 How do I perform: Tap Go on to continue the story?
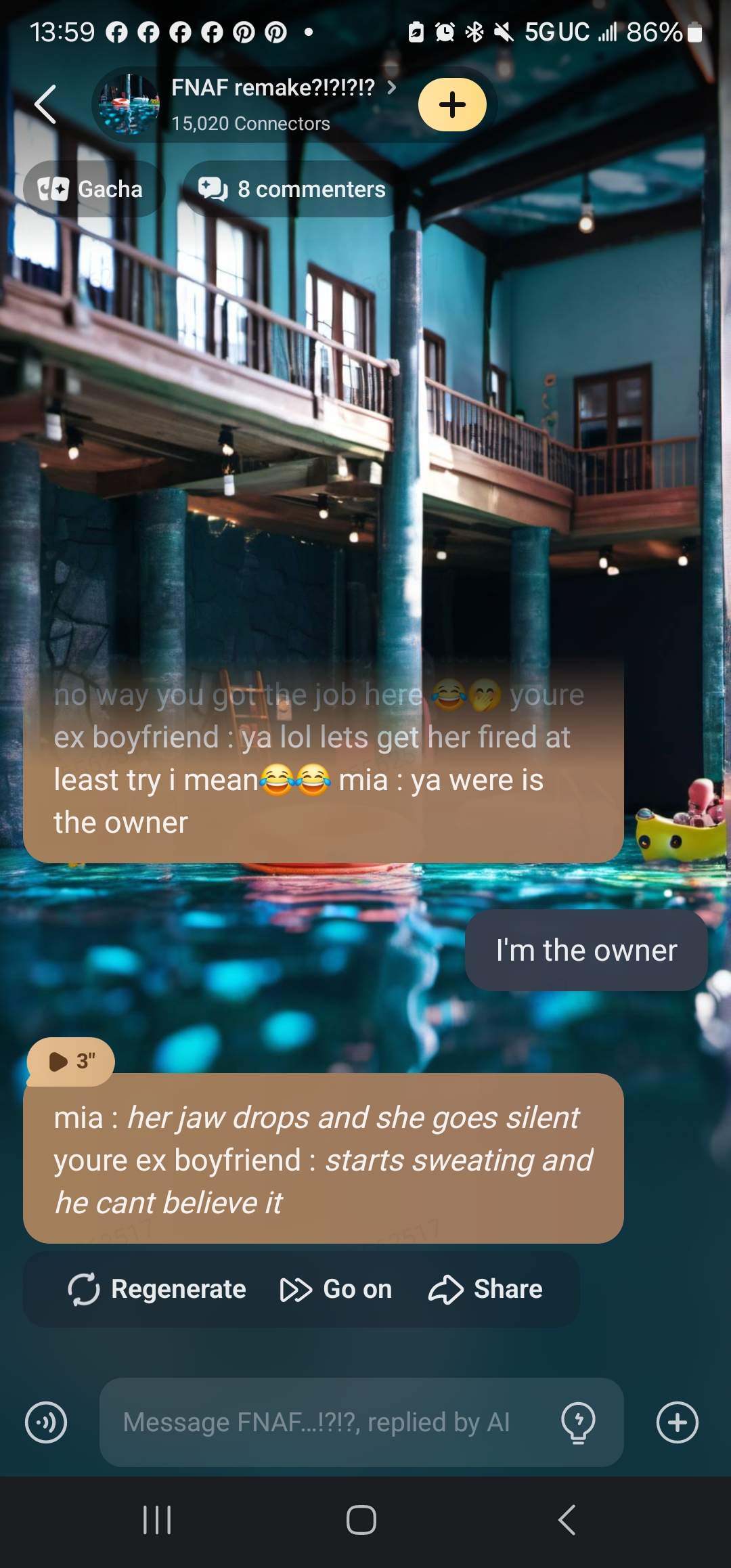click(x=336, y=1289)
